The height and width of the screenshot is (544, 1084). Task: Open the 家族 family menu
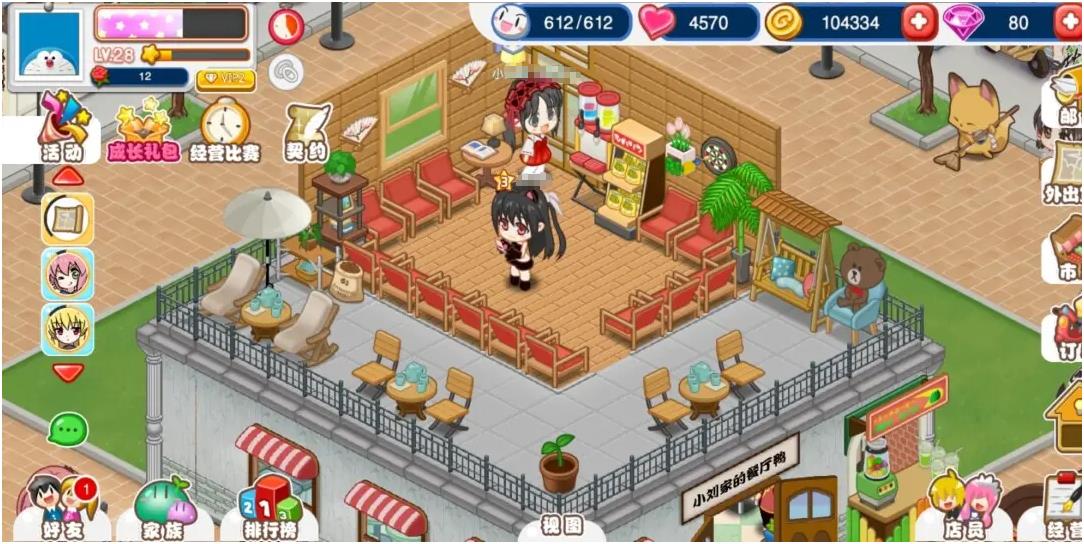coord(162,510)
